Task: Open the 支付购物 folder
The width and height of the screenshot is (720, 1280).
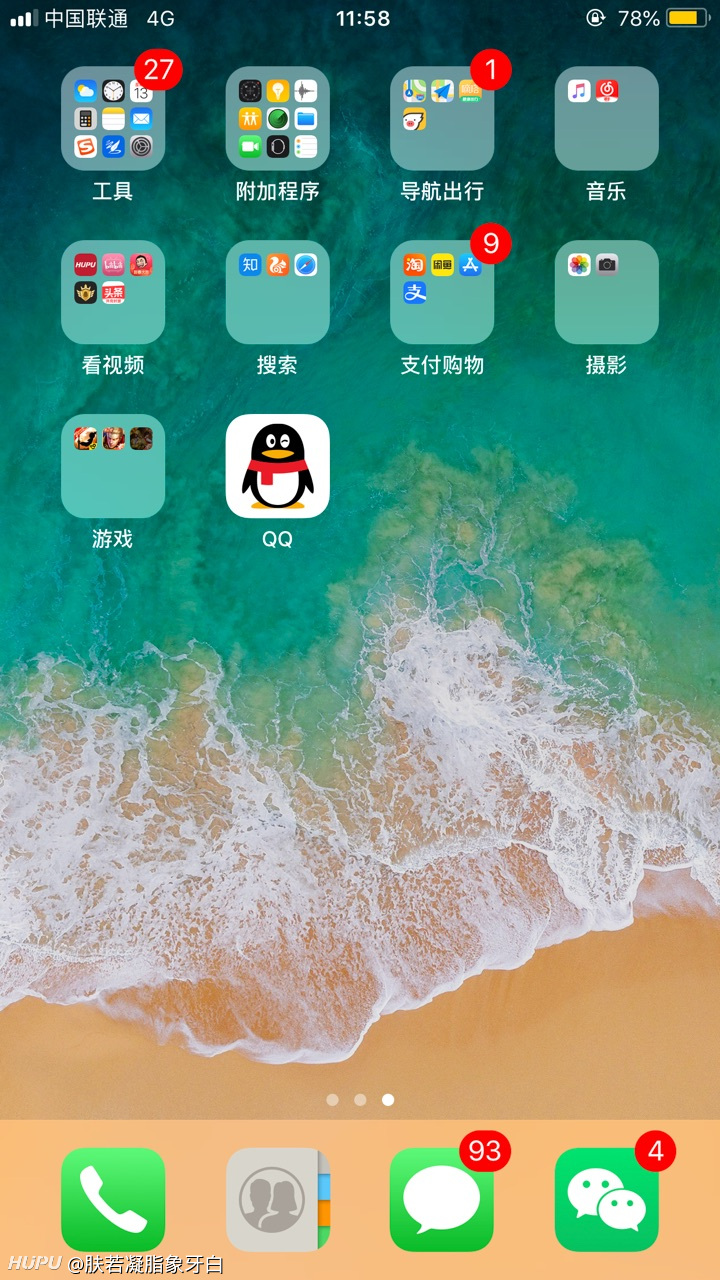Action: [442, 293]
